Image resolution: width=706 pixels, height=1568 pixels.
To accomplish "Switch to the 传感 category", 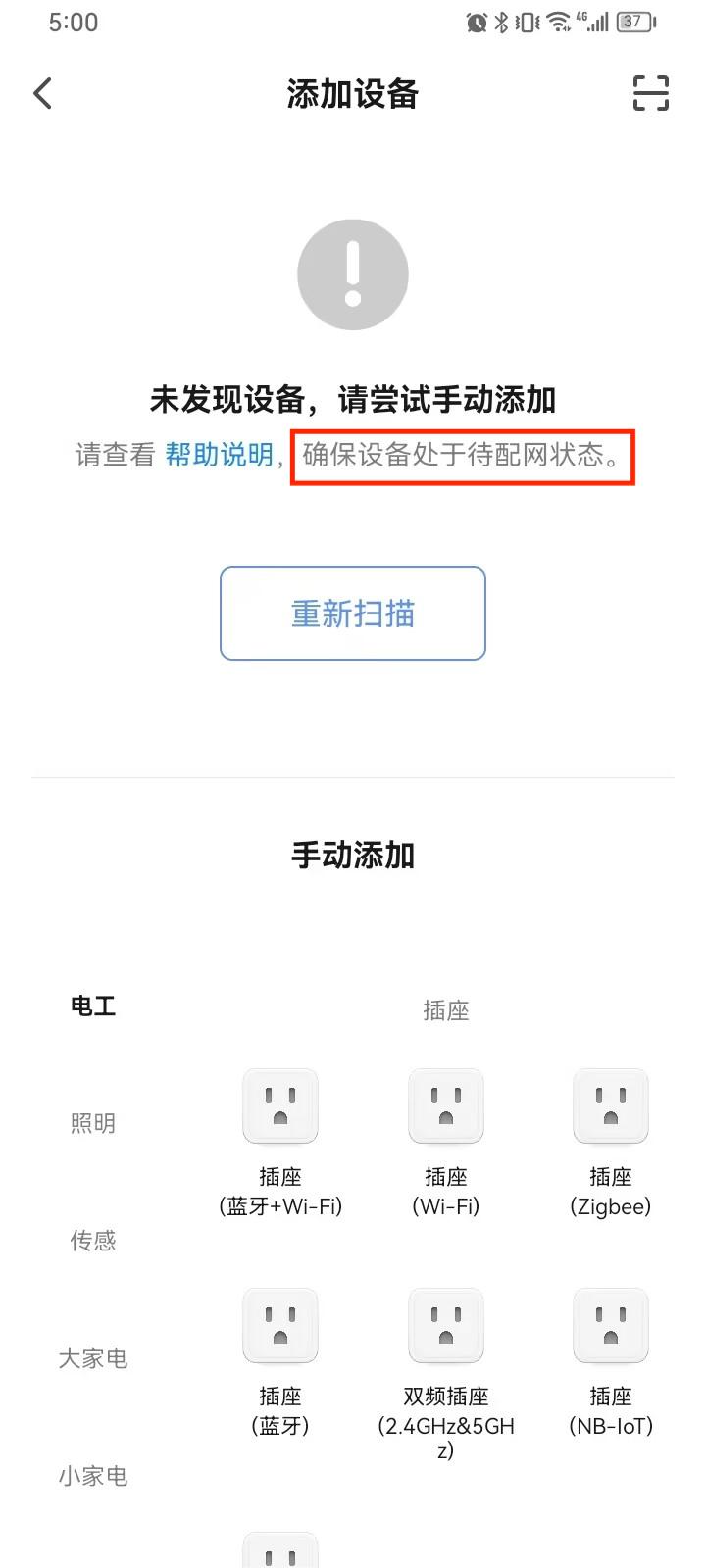I will click(x=93, y=1242).
